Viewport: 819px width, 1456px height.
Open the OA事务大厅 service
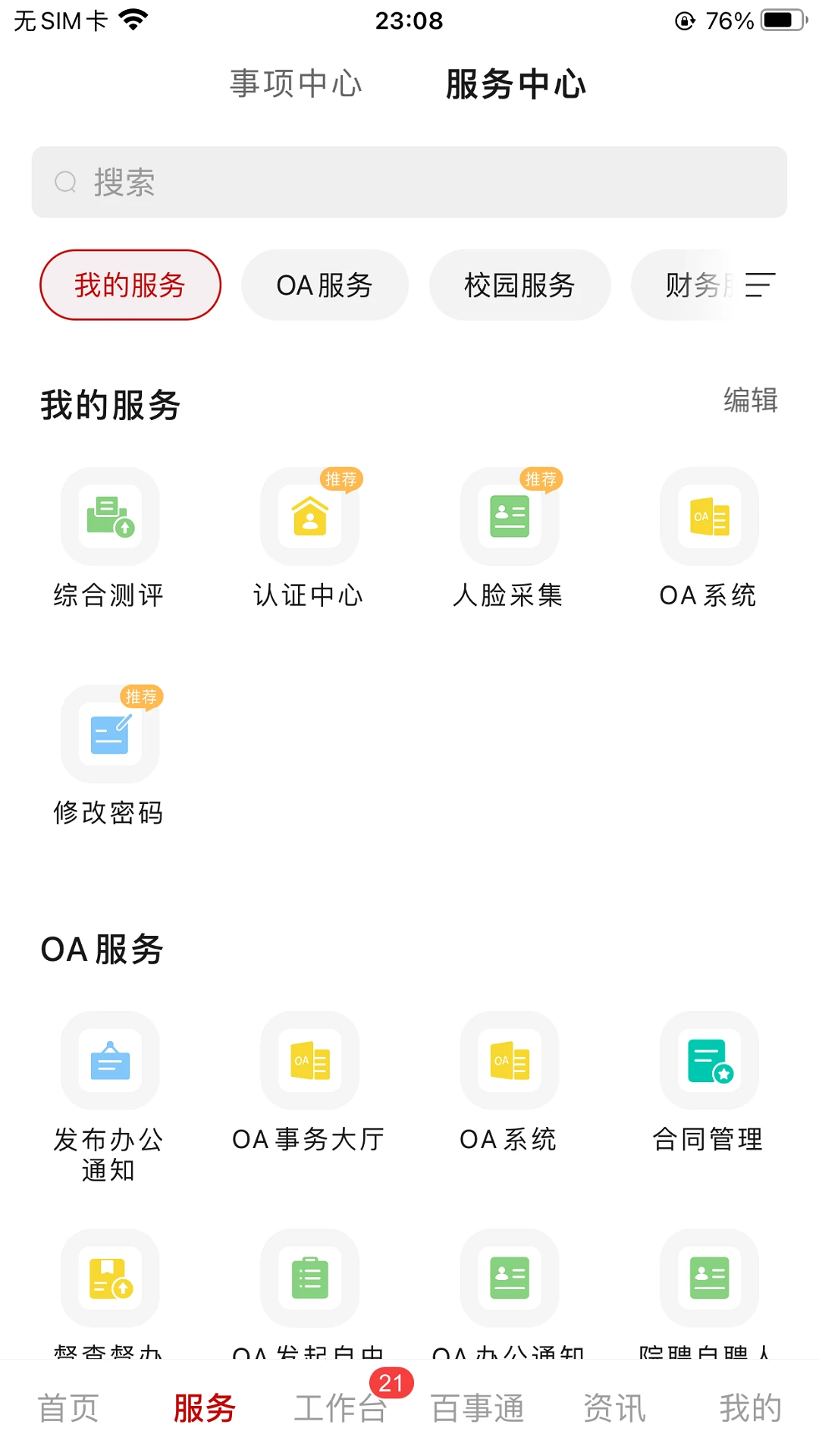click(x=309, y=1061)
